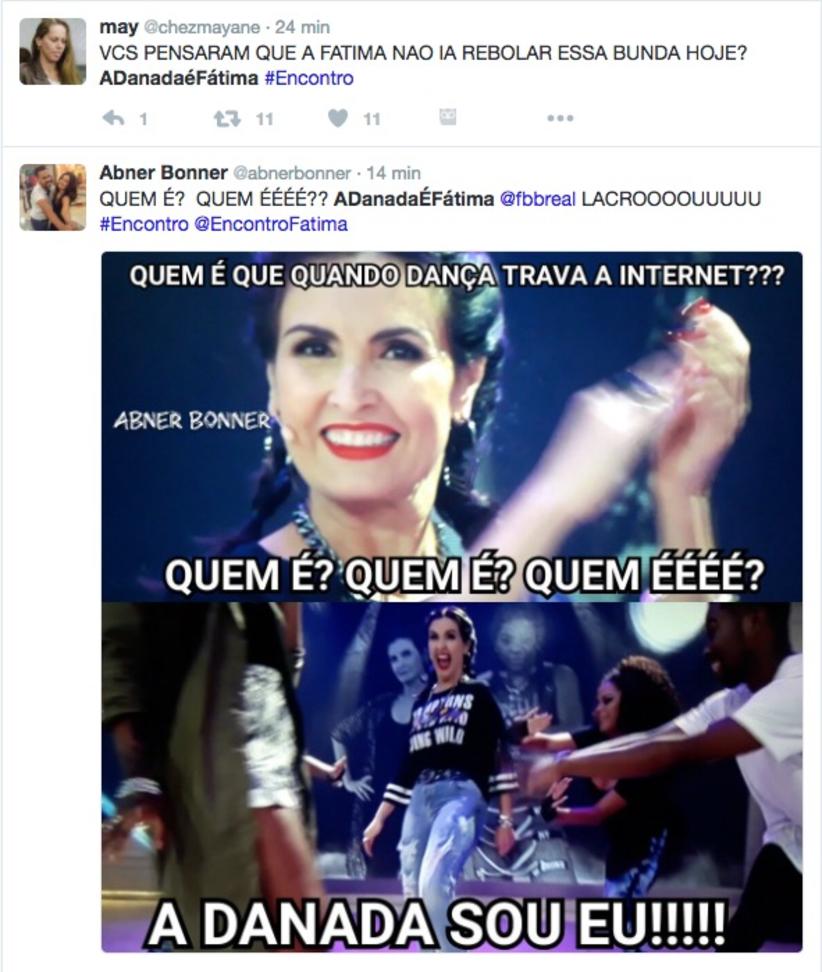Open more options on may's tweet

point(559,118)
